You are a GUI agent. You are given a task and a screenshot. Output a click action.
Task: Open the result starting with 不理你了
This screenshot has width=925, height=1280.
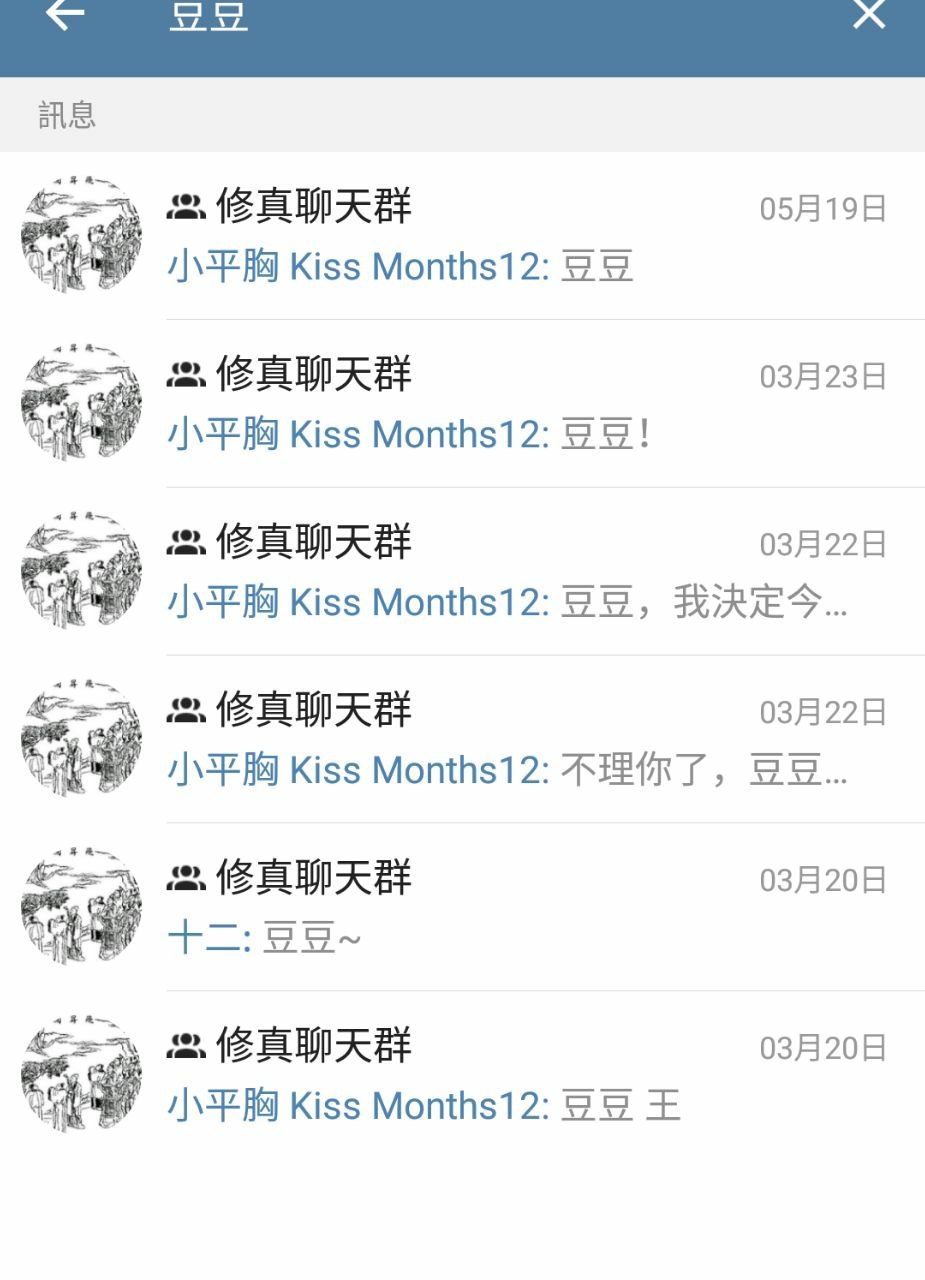coord(500,741)
